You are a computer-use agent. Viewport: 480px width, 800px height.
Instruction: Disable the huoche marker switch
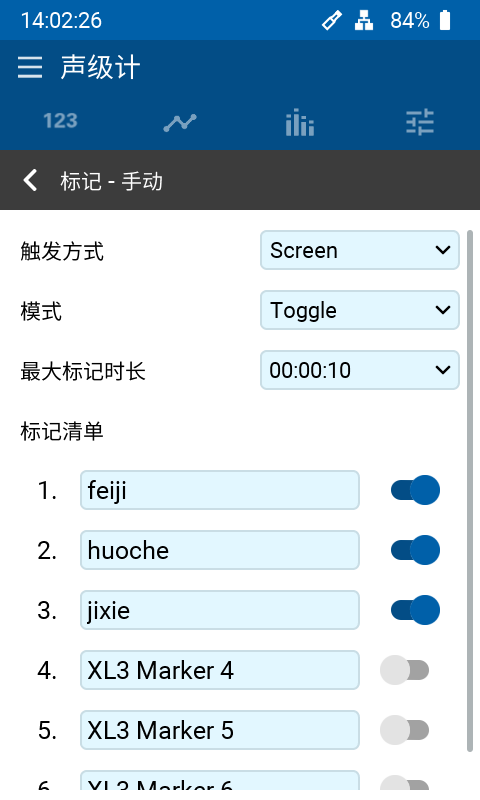tap(415, 550)
